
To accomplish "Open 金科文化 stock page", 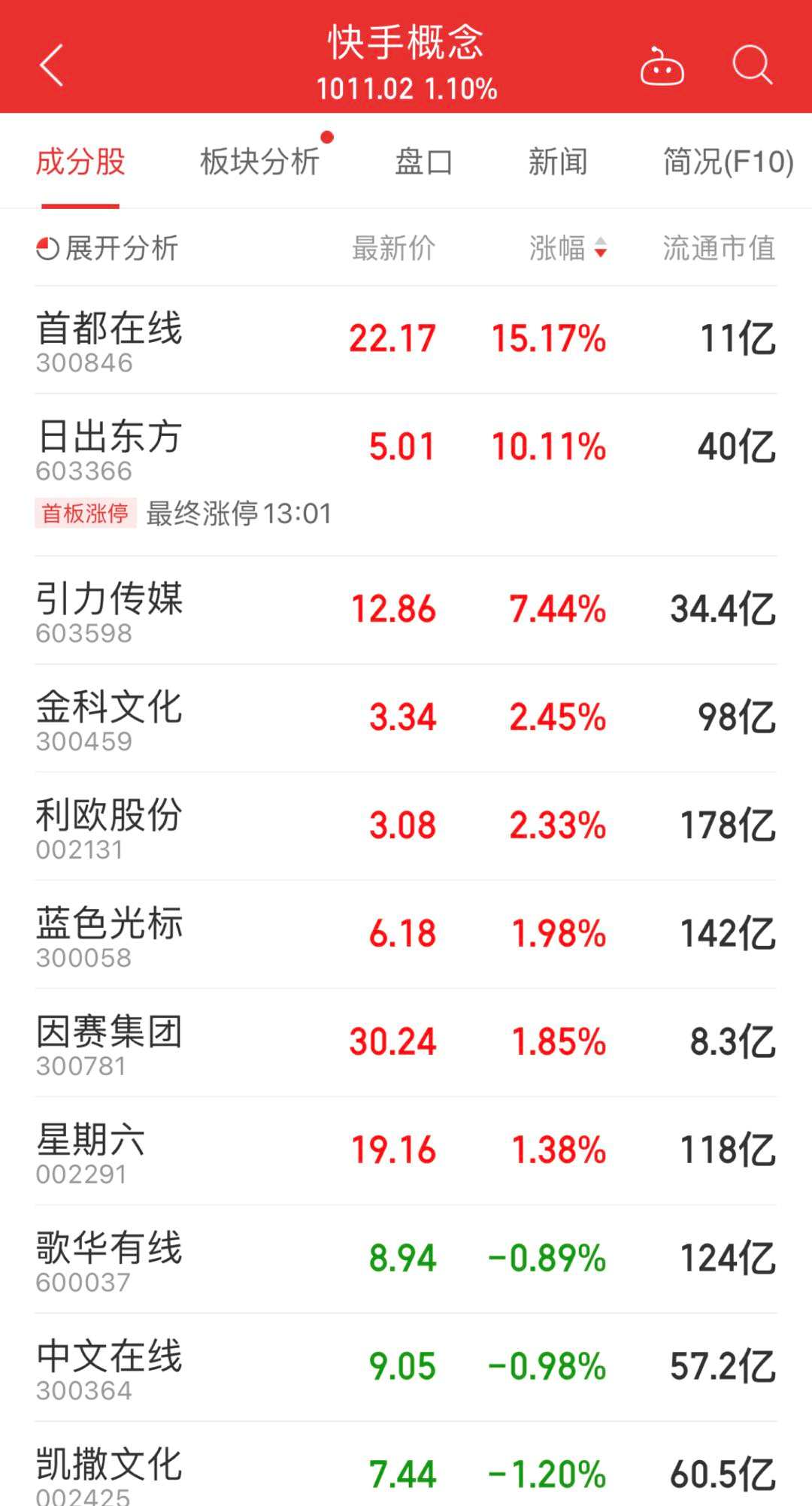I will [406, 719].
